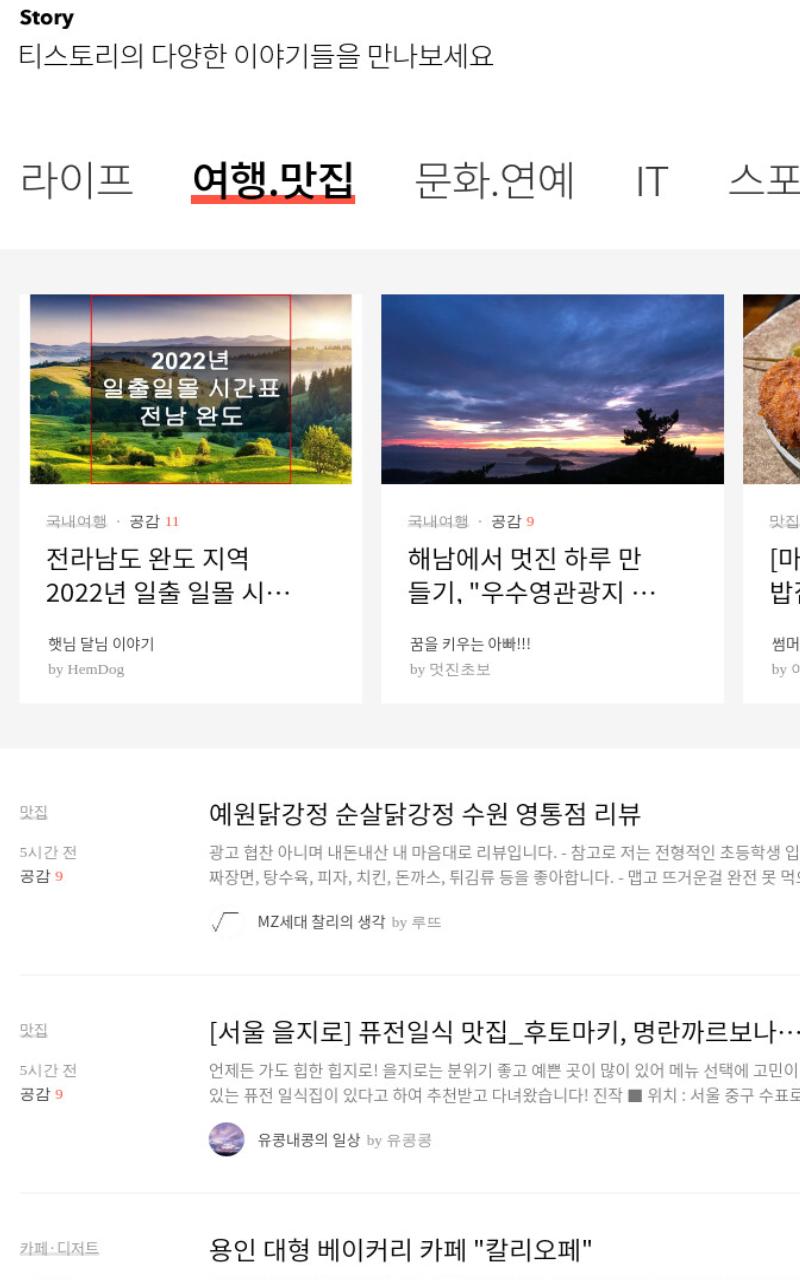This screenshot has width=800, height=1280.
Task: Visit the MZ세대 찰리의 생각 blog
Action: [x=321, y=922]
